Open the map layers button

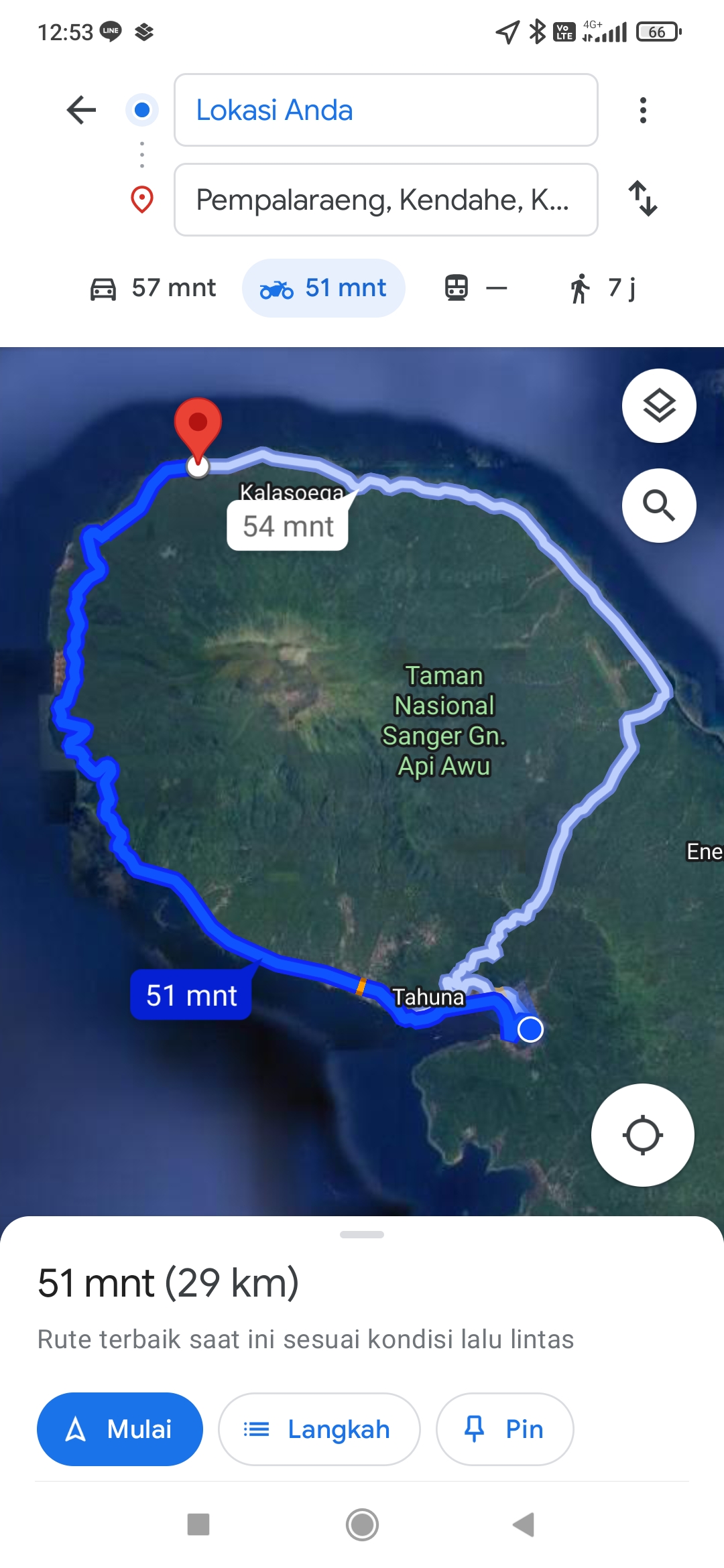point(659,405)
